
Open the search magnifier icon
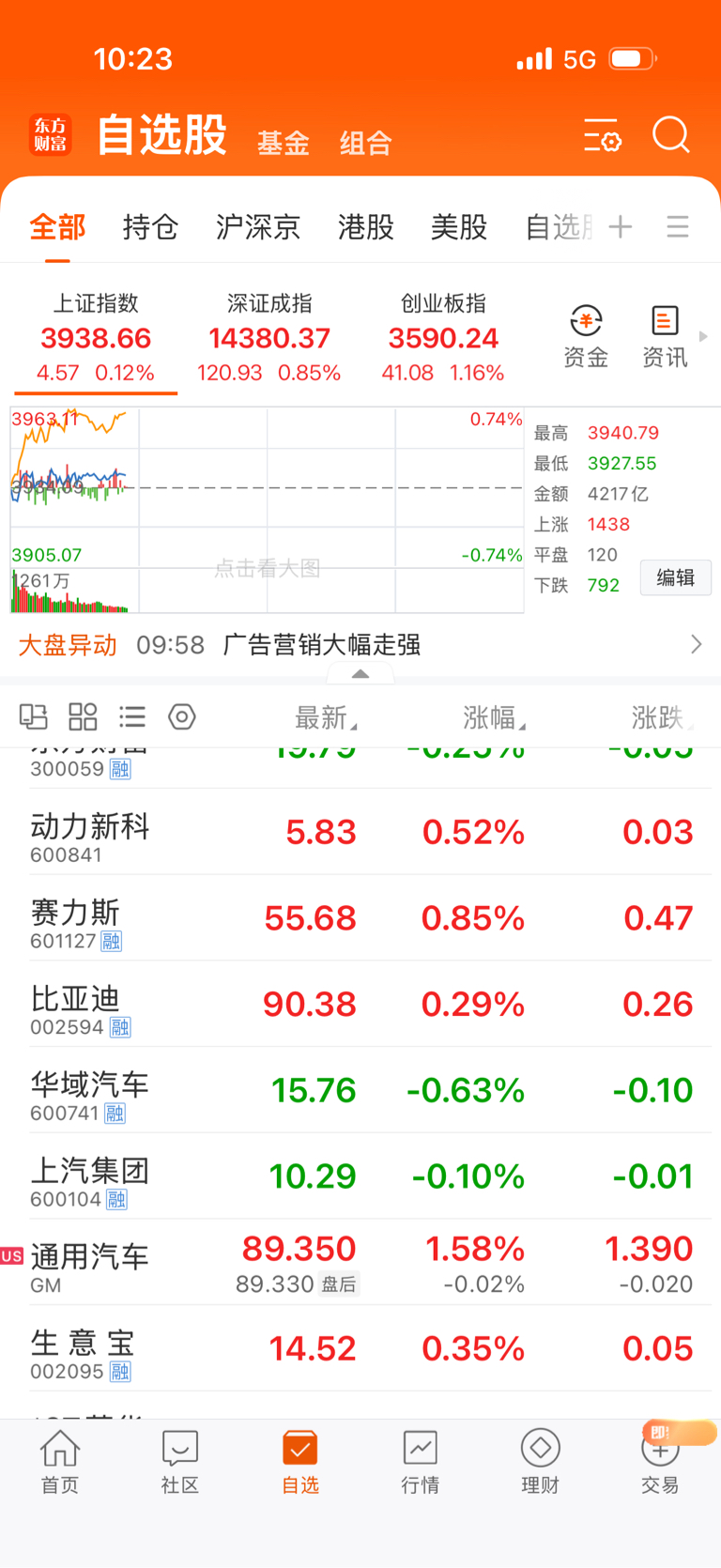(x=671, y=135)
